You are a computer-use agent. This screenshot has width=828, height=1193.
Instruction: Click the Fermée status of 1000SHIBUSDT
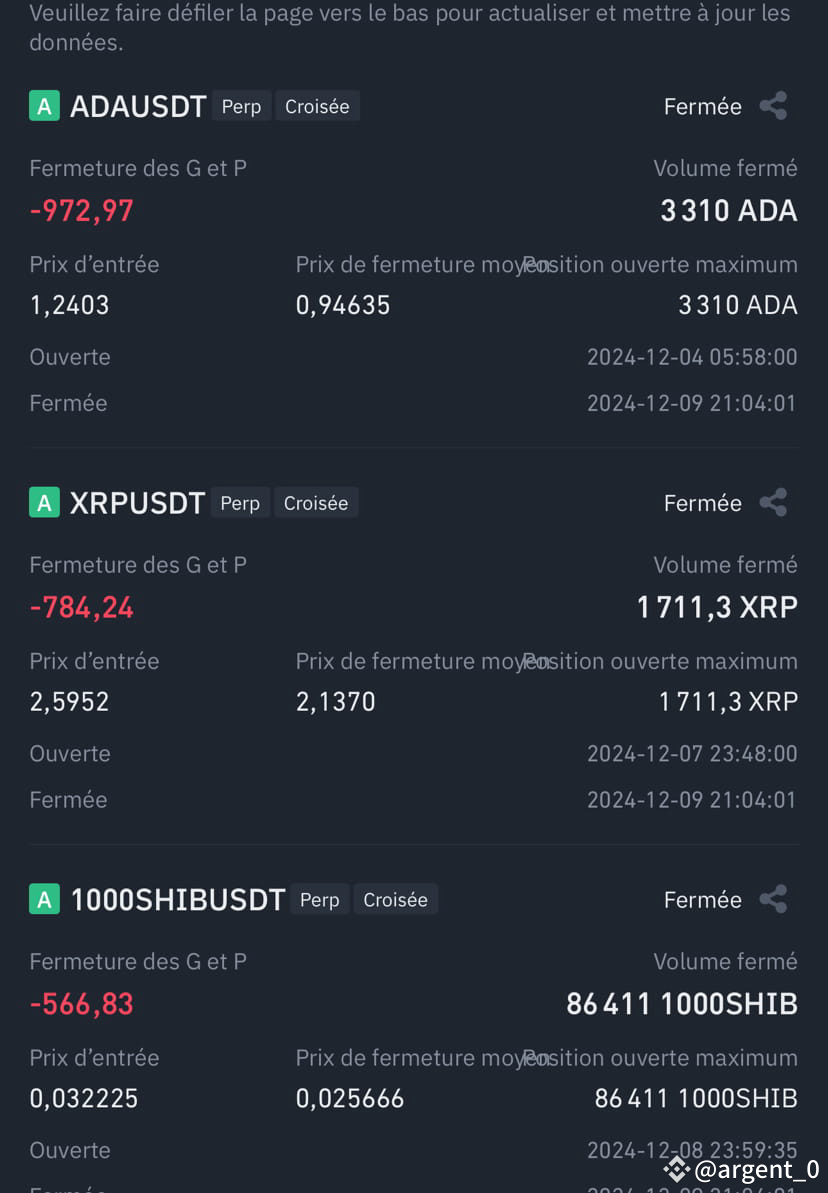702,899
